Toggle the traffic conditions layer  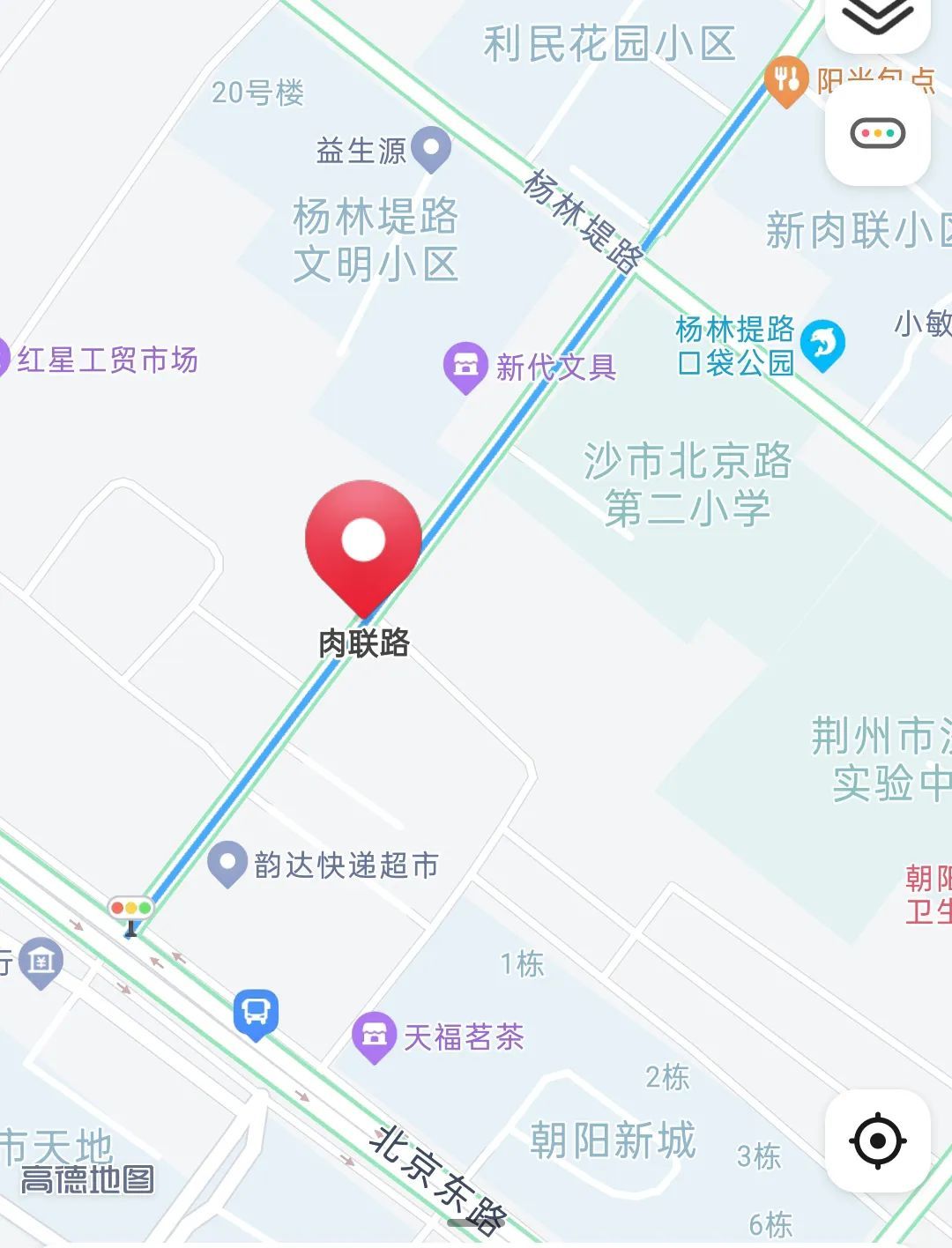pyautogui.click(x=878, y=134)
